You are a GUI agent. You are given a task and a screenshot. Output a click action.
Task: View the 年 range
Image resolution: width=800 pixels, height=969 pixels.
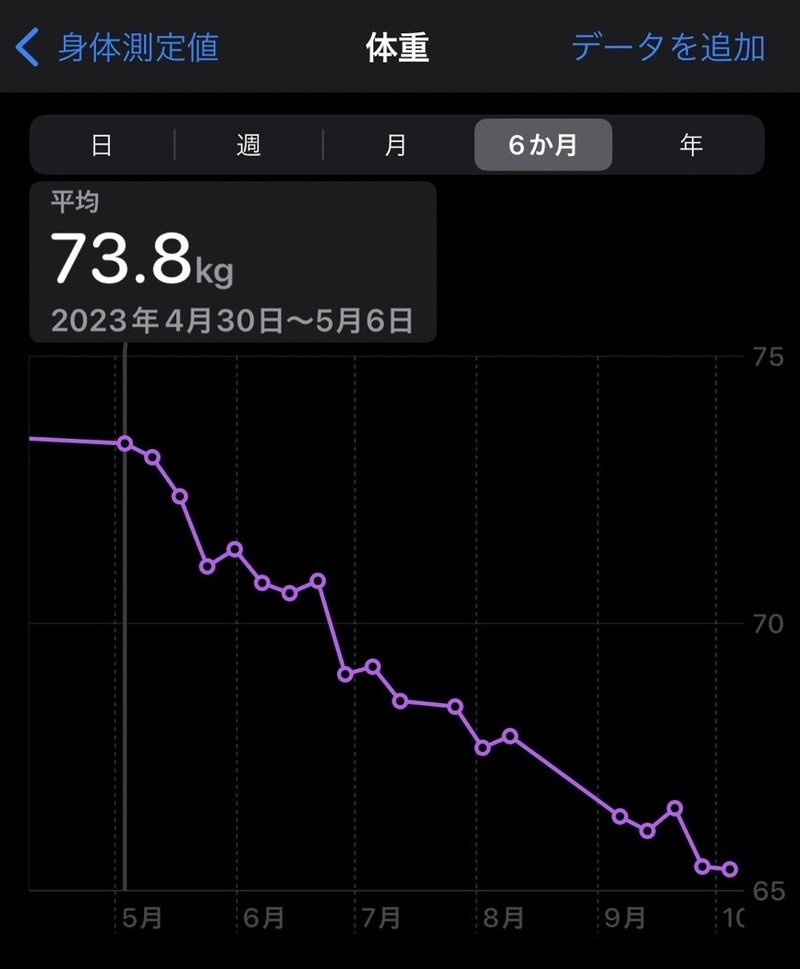(690, 145)
